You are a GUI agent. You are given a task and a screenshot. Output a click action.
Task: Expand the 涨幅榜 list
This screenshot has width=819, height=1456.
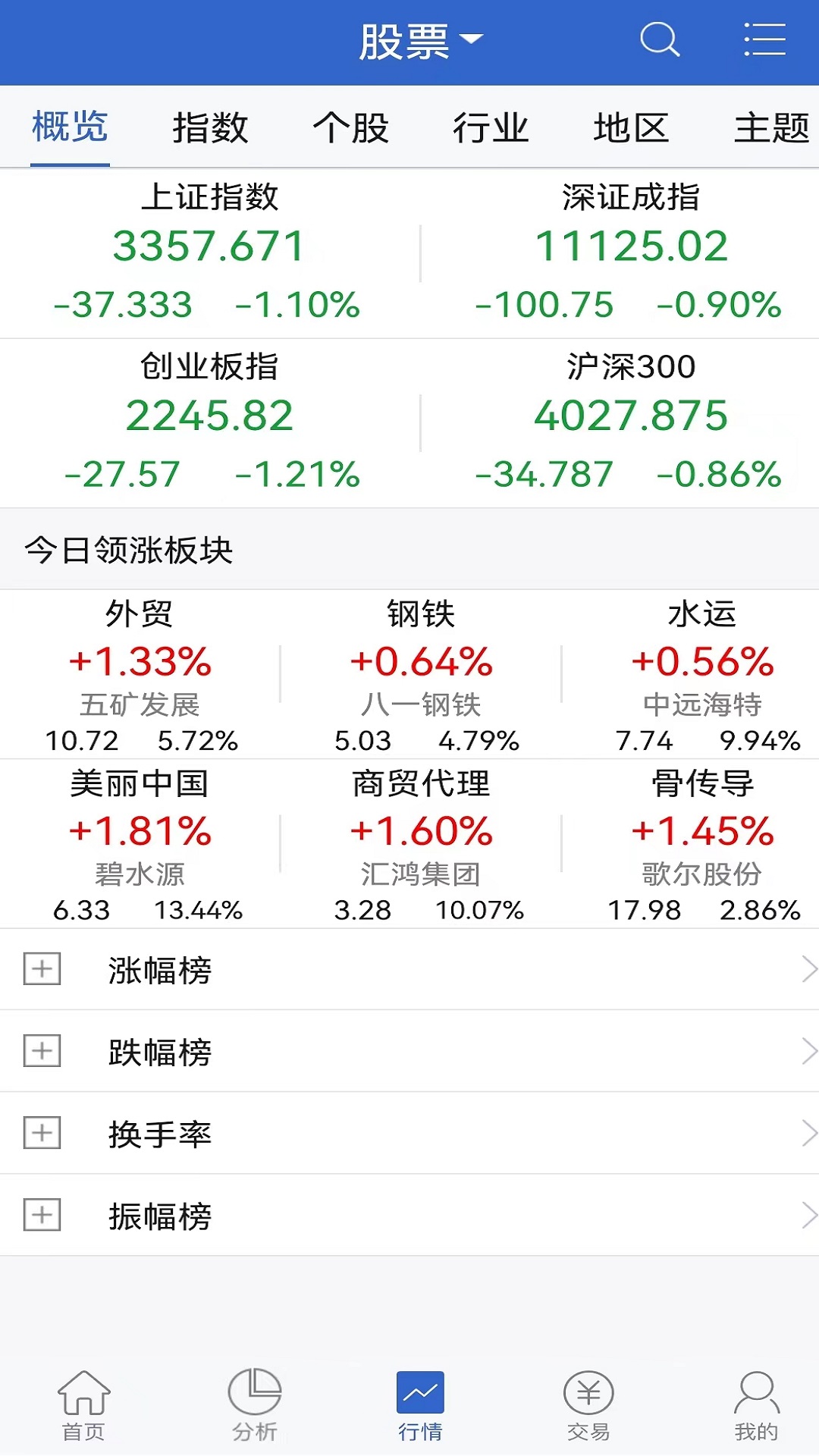pos(42,969)
